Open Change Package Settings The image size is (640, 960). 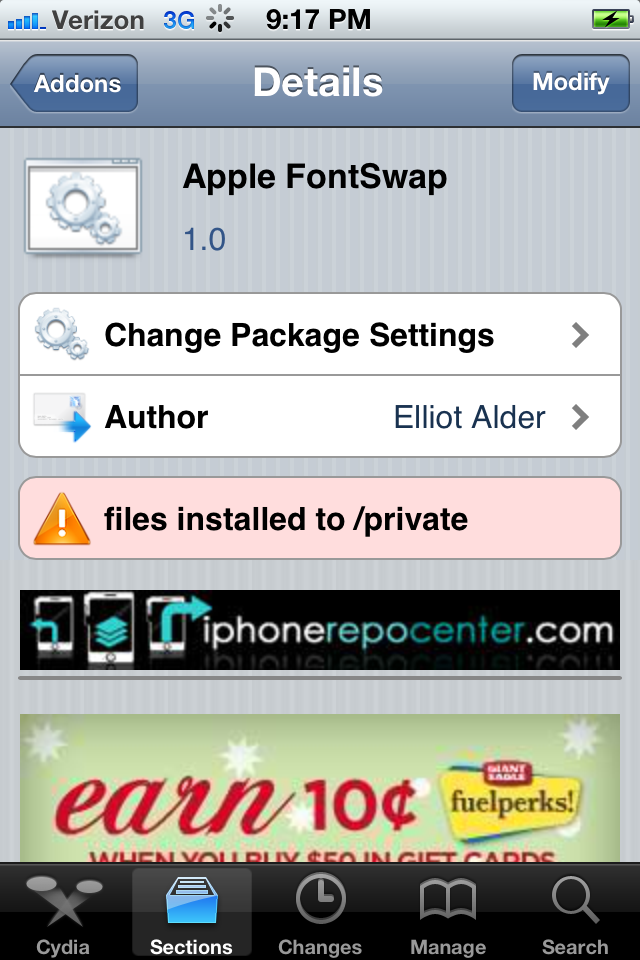click(x=320, y=335)
